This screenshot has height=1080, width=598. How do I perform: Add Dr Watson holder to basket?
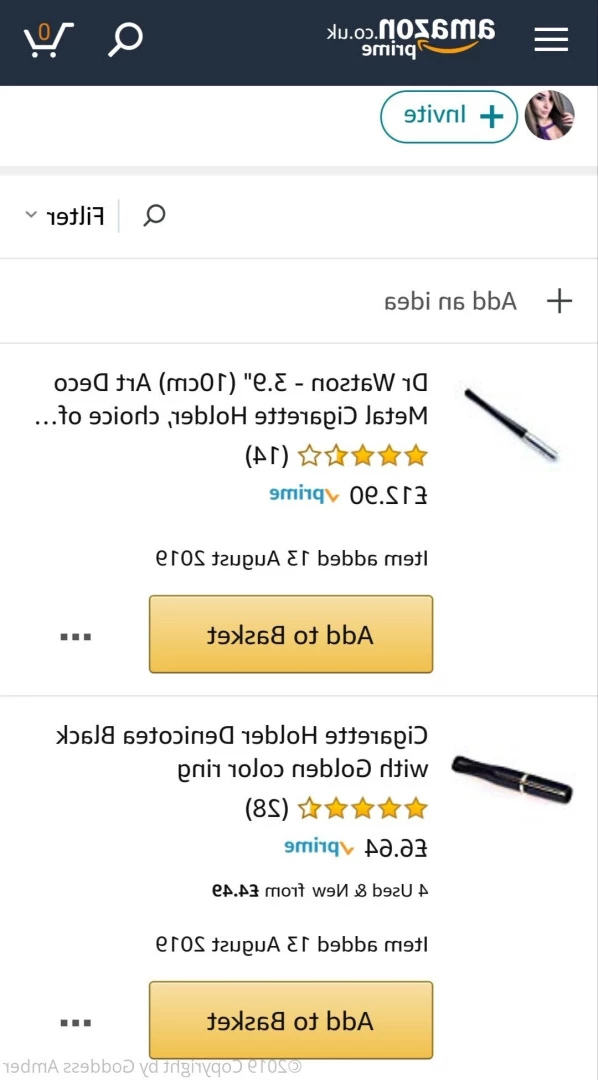(x=291, y=634)
